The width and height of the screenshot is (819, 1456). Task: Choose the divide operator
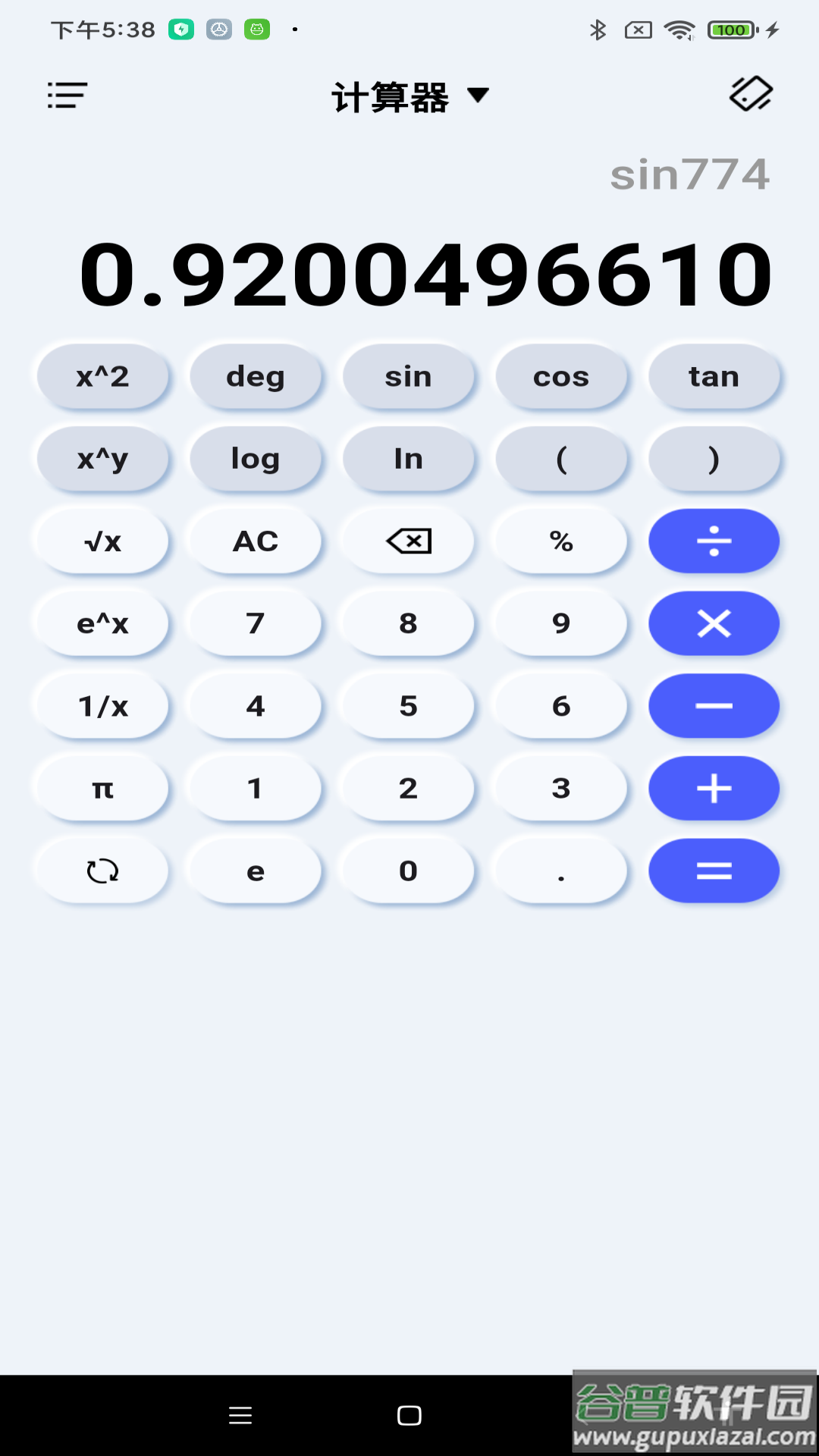714,541
